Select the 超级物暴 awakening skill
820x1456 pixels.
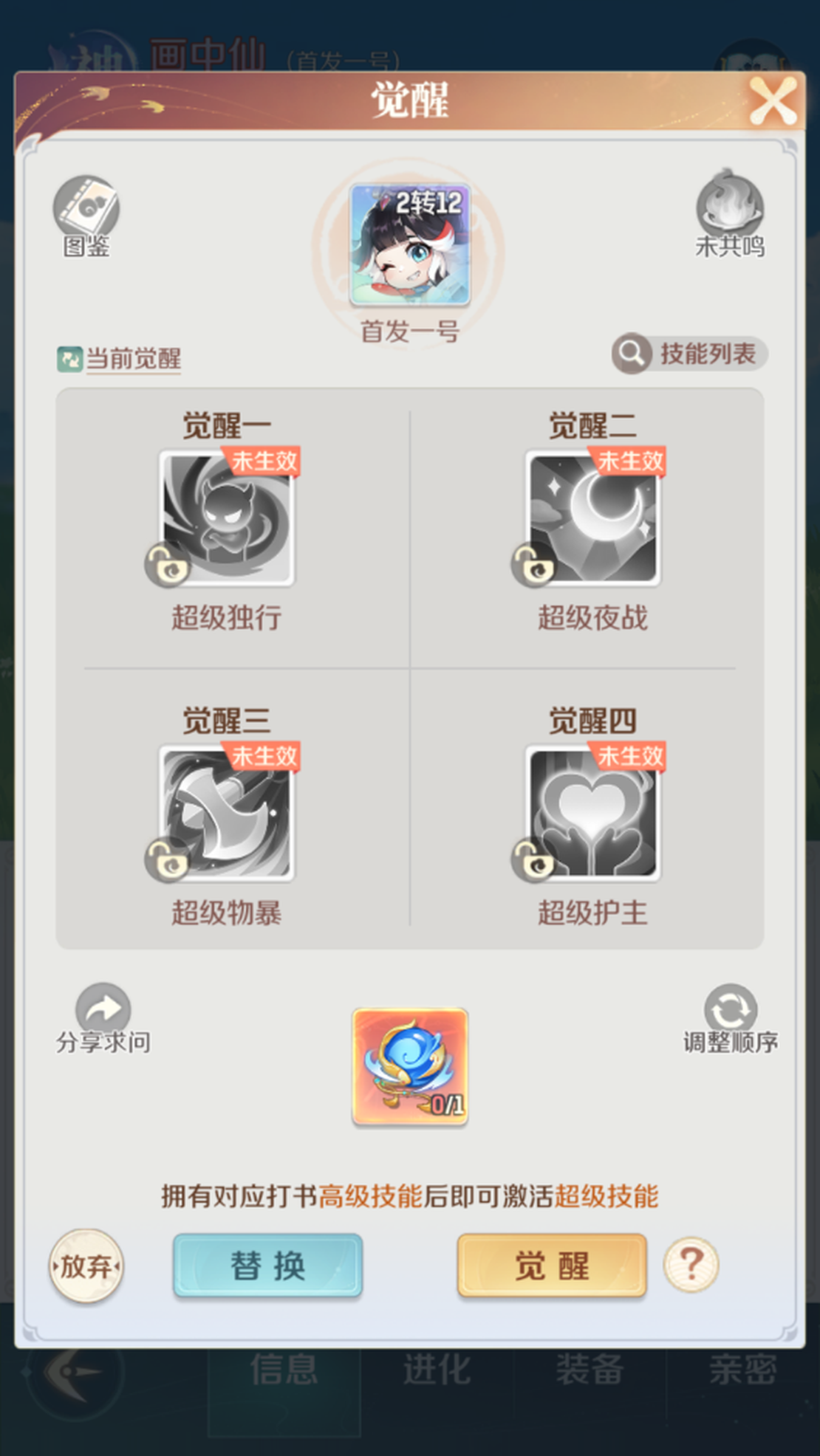[228, 812]
